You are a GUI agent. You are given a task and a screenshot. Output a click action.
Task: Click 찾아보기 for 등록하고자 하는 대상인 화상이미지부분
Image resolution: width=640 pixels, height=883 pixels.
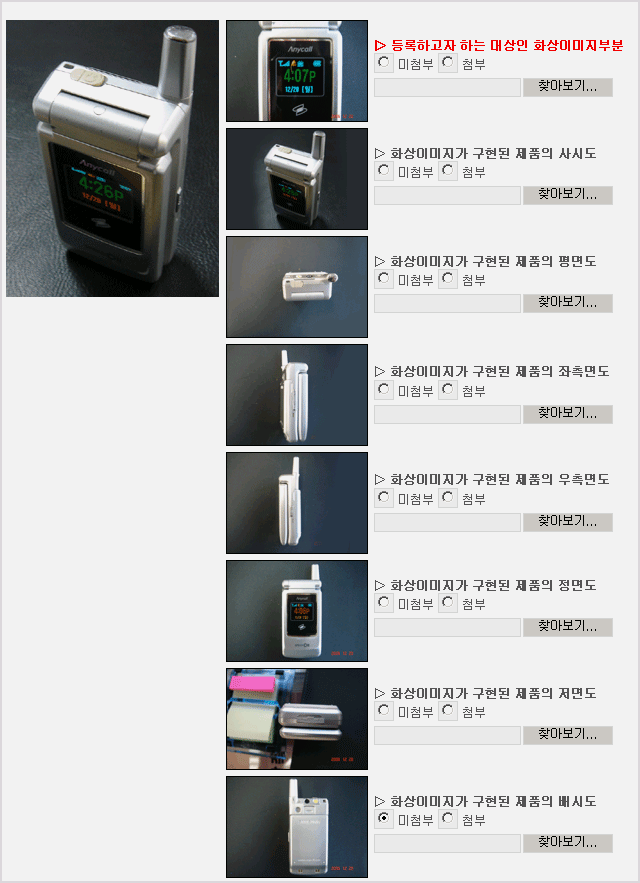(x=567, y=87)
